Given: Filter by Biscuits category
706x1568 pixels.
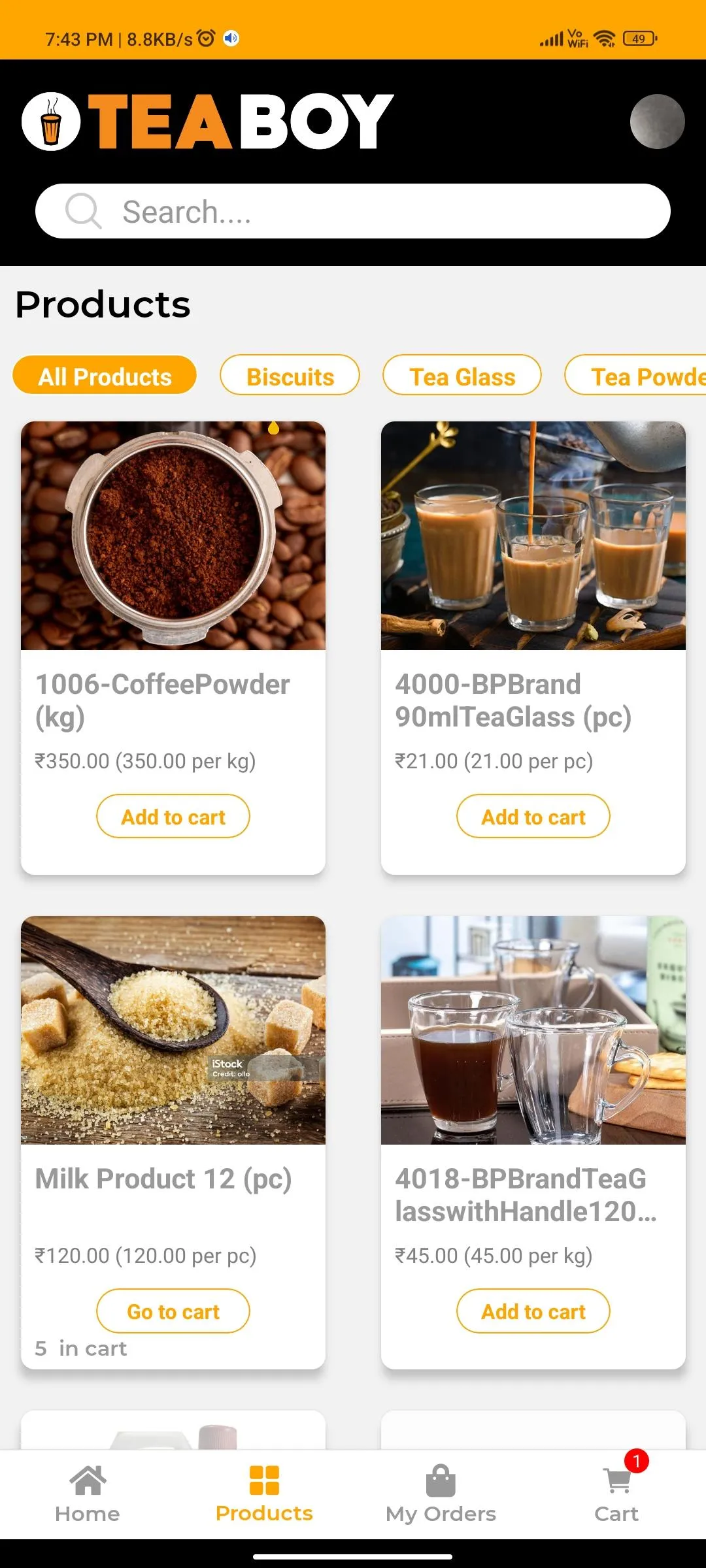Looking at the screenshot, I should point(290,376).
